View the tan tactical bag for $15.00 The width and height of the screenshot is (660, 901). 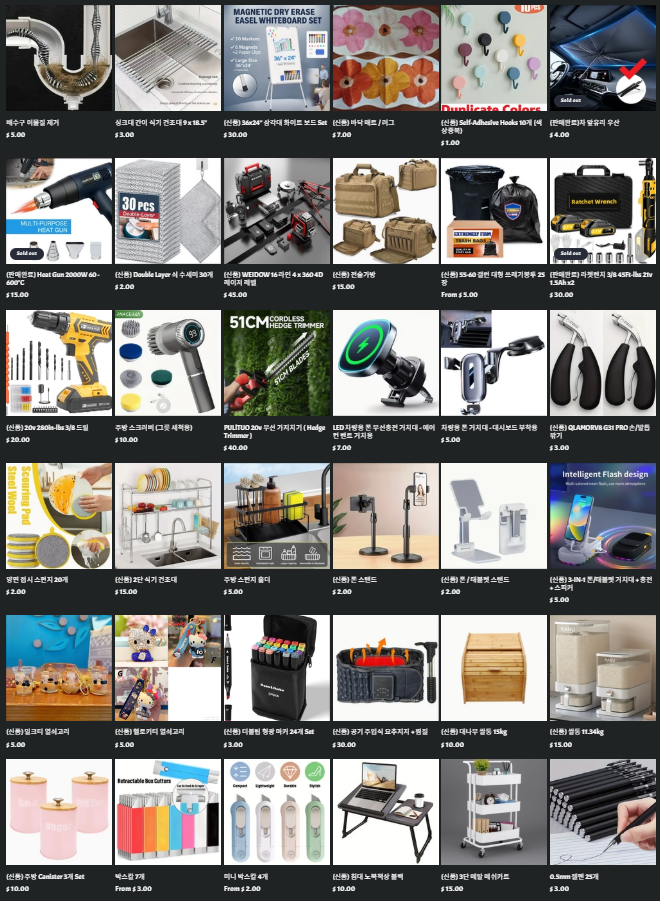point(384,210)
